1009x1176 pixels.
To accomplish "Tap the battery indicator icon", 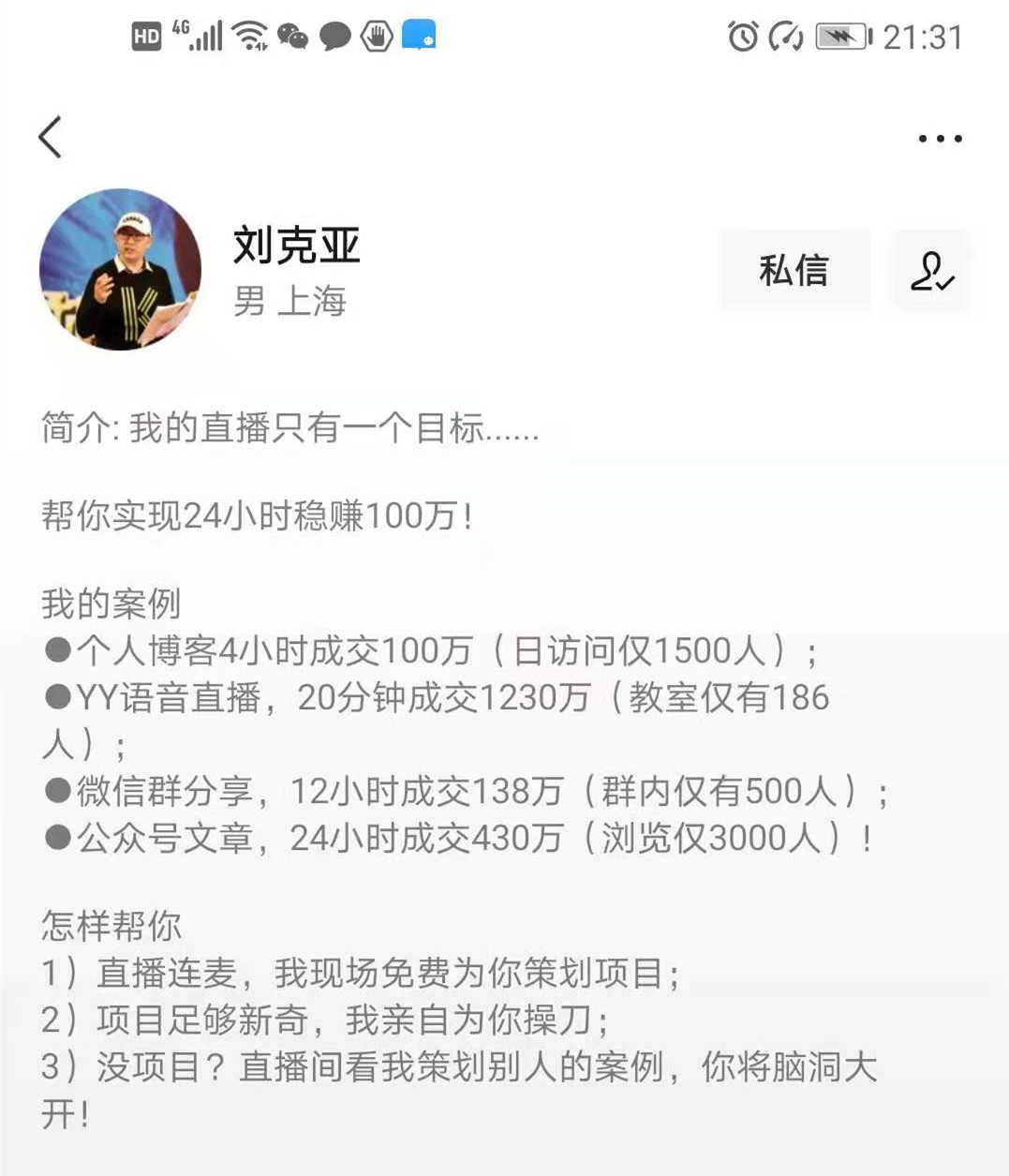I will [x=841, y=36].
